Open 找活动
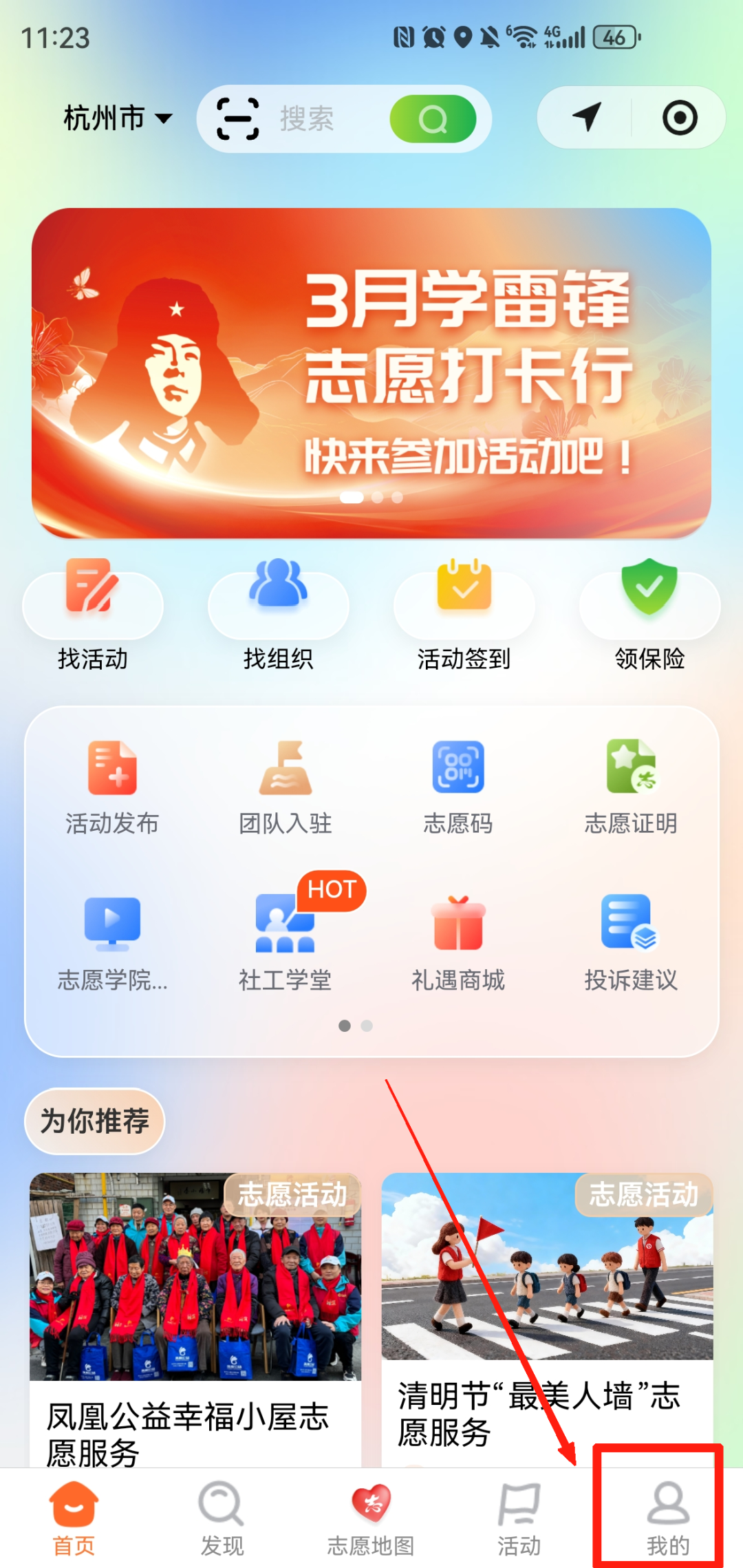The image size is (743, 1568). point(93,614)
